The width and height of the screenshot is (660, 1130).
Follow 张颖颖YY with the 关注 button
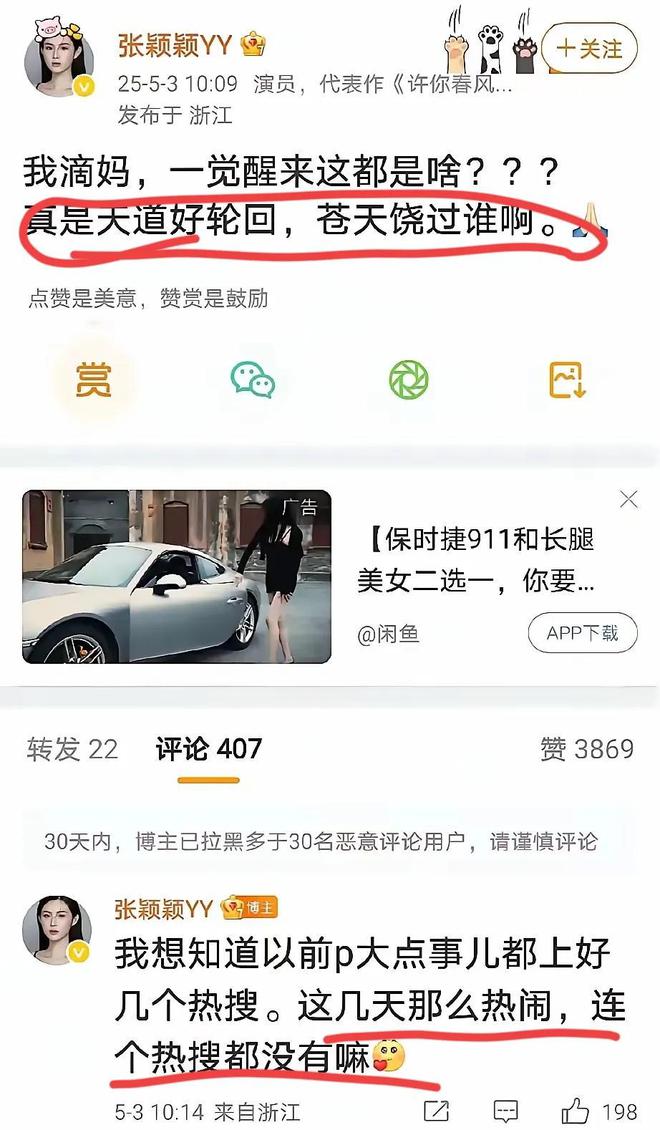pos(589,49)
